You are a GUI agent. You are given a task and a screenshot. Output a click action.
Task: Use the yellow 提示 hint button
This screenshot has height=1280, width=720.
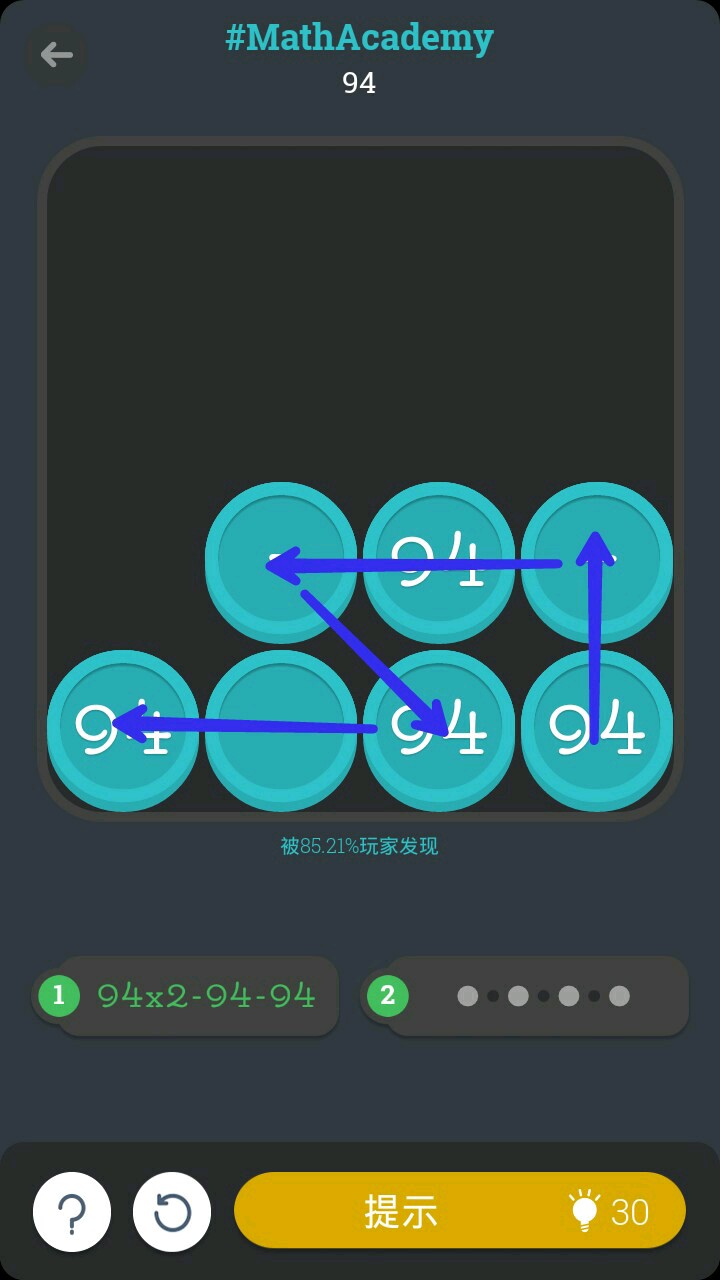click(459, 1211)
